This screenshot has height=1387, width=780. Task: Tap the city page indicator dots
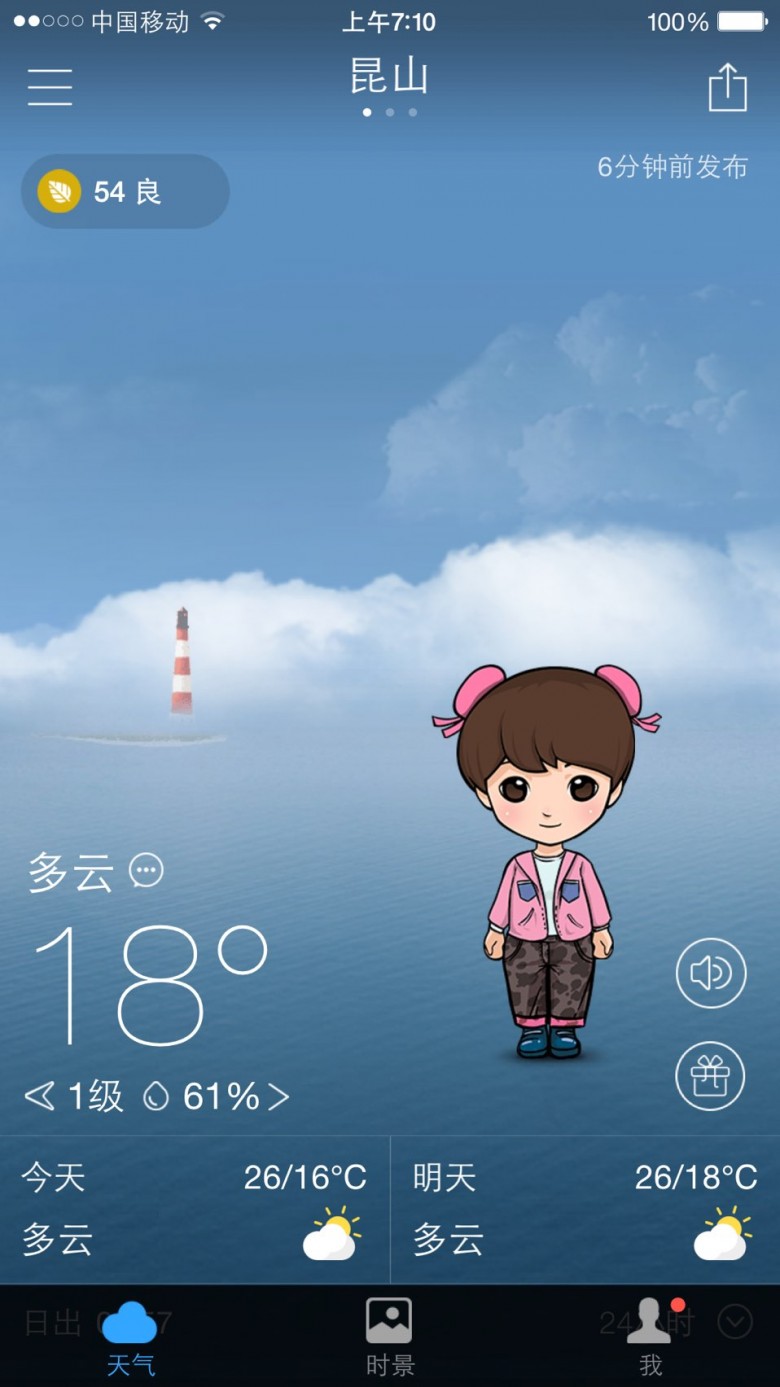tap(390, 112)
